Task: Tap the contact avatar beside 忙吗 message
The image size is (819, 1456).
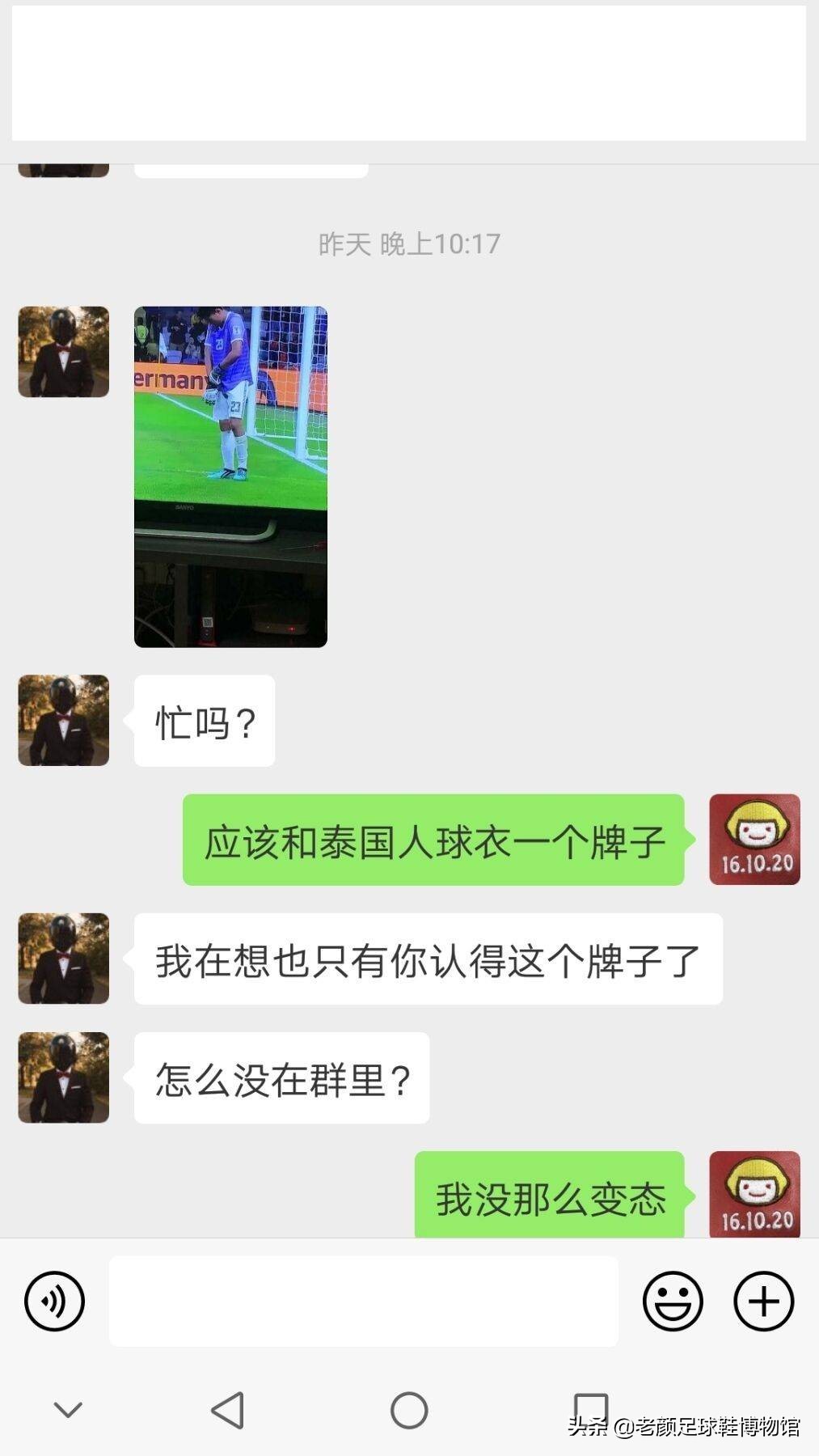Action: point(63,720)
